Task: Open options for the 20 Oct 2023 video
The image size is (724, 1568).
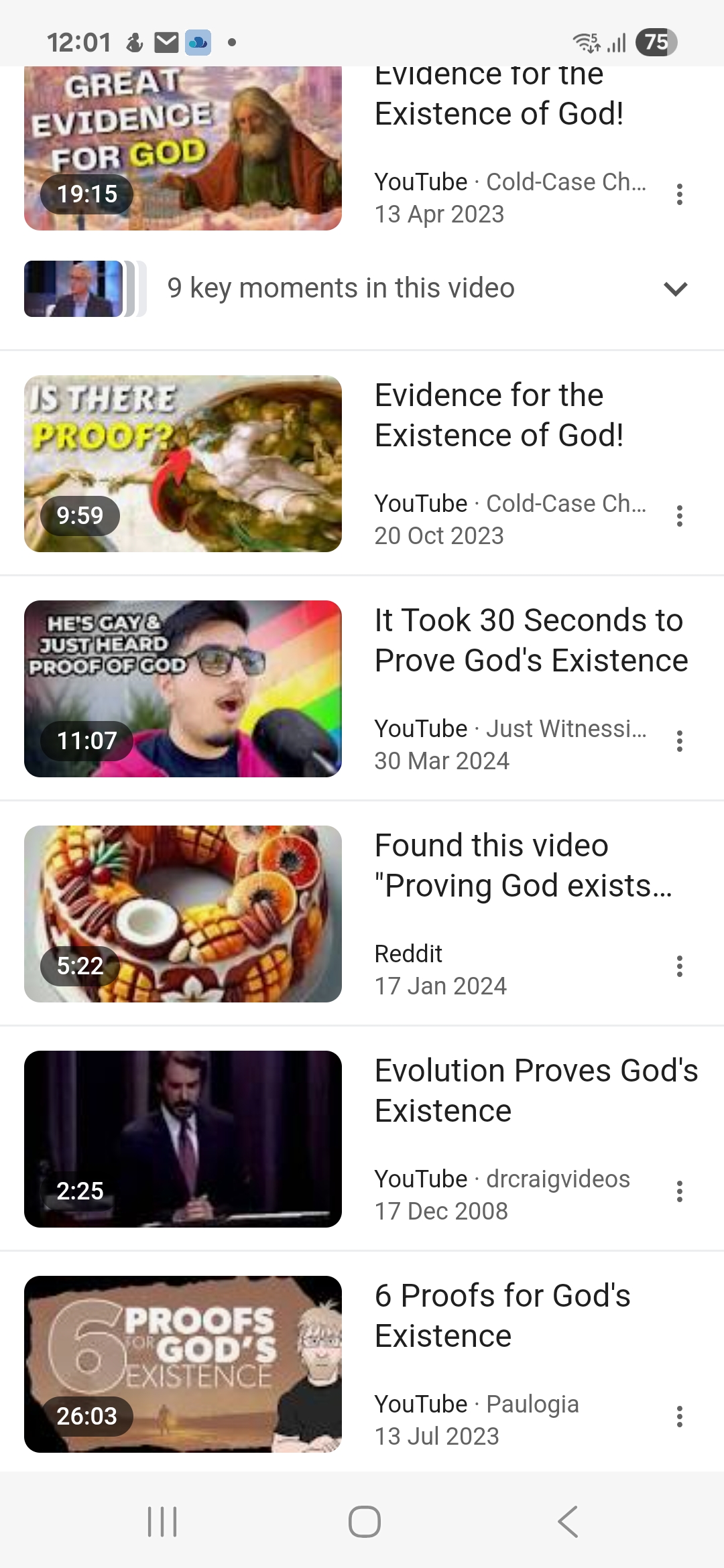Action: pyautogui.click(x=679, y=516)
